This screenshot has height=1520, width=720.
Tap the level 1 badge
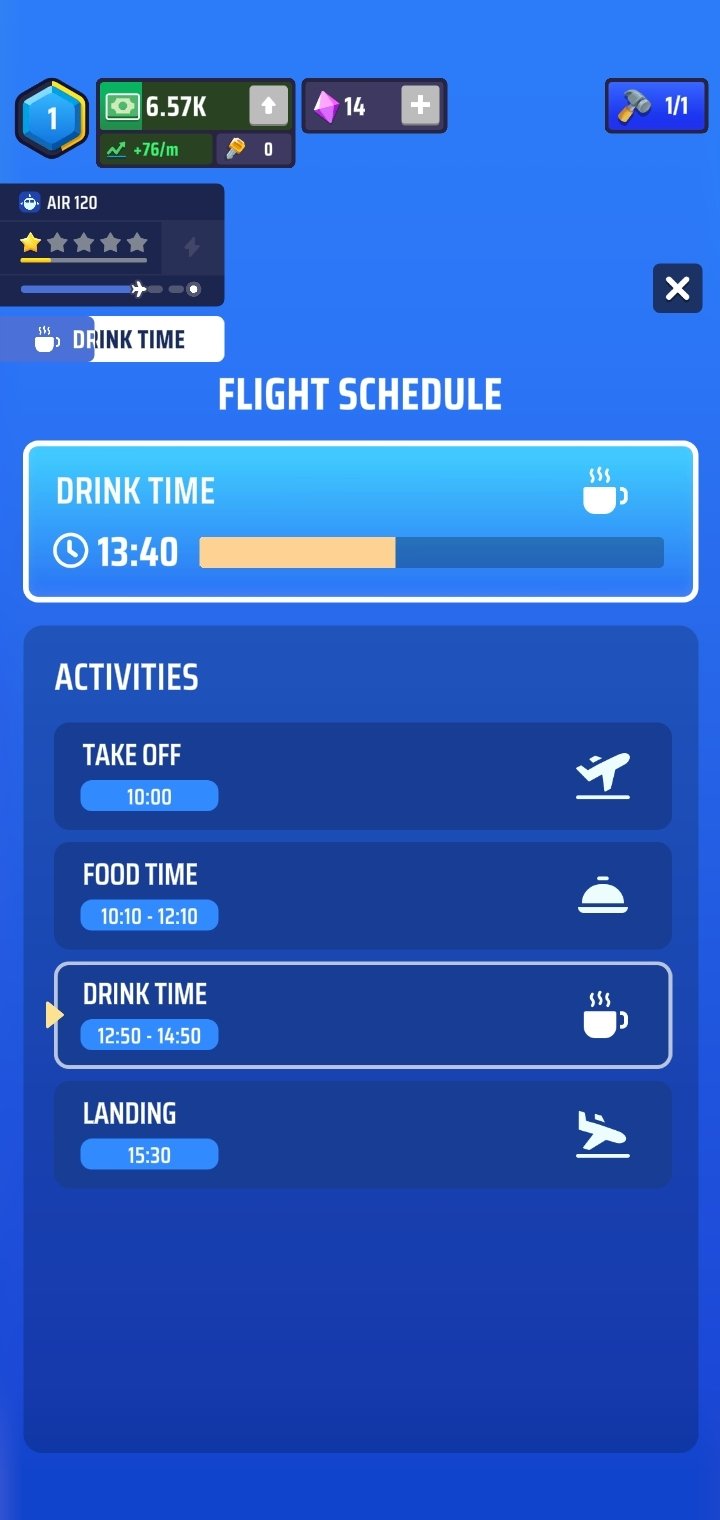(52, 120)
